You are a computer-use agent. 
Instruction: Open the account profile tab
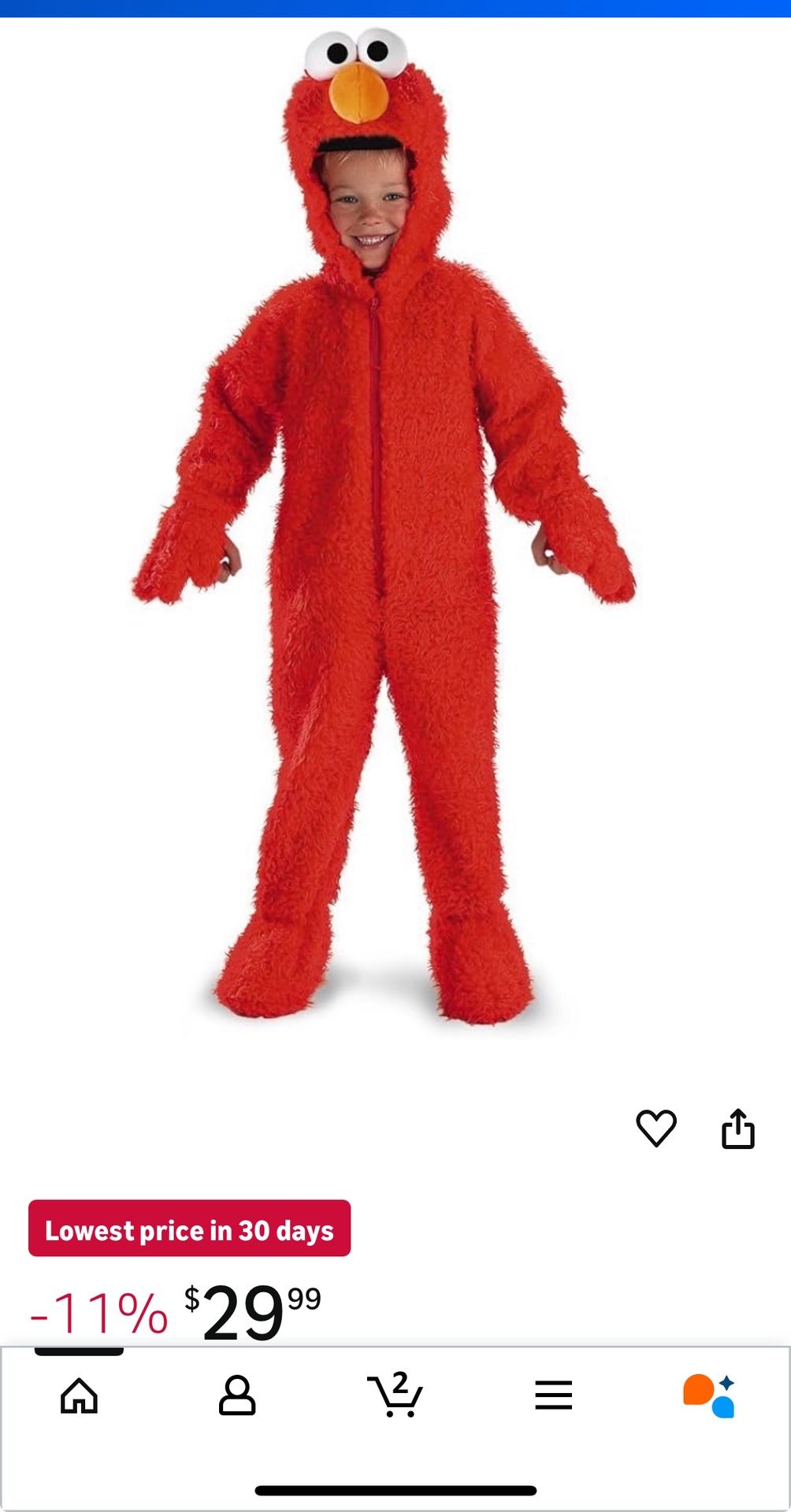(x=237, y=1395)
